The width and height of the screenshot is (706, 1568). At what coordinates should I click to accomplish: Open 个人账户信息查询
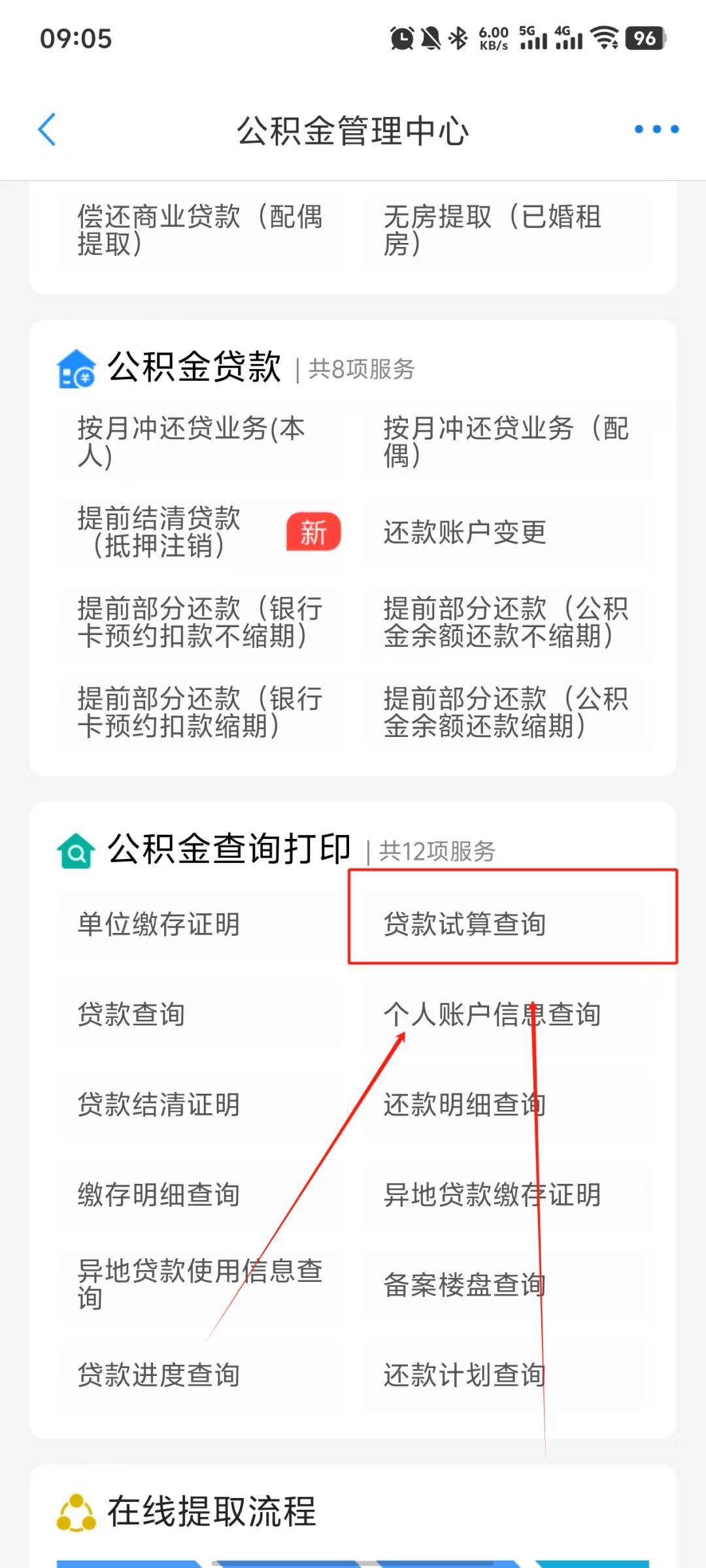tap(505, 1015)
